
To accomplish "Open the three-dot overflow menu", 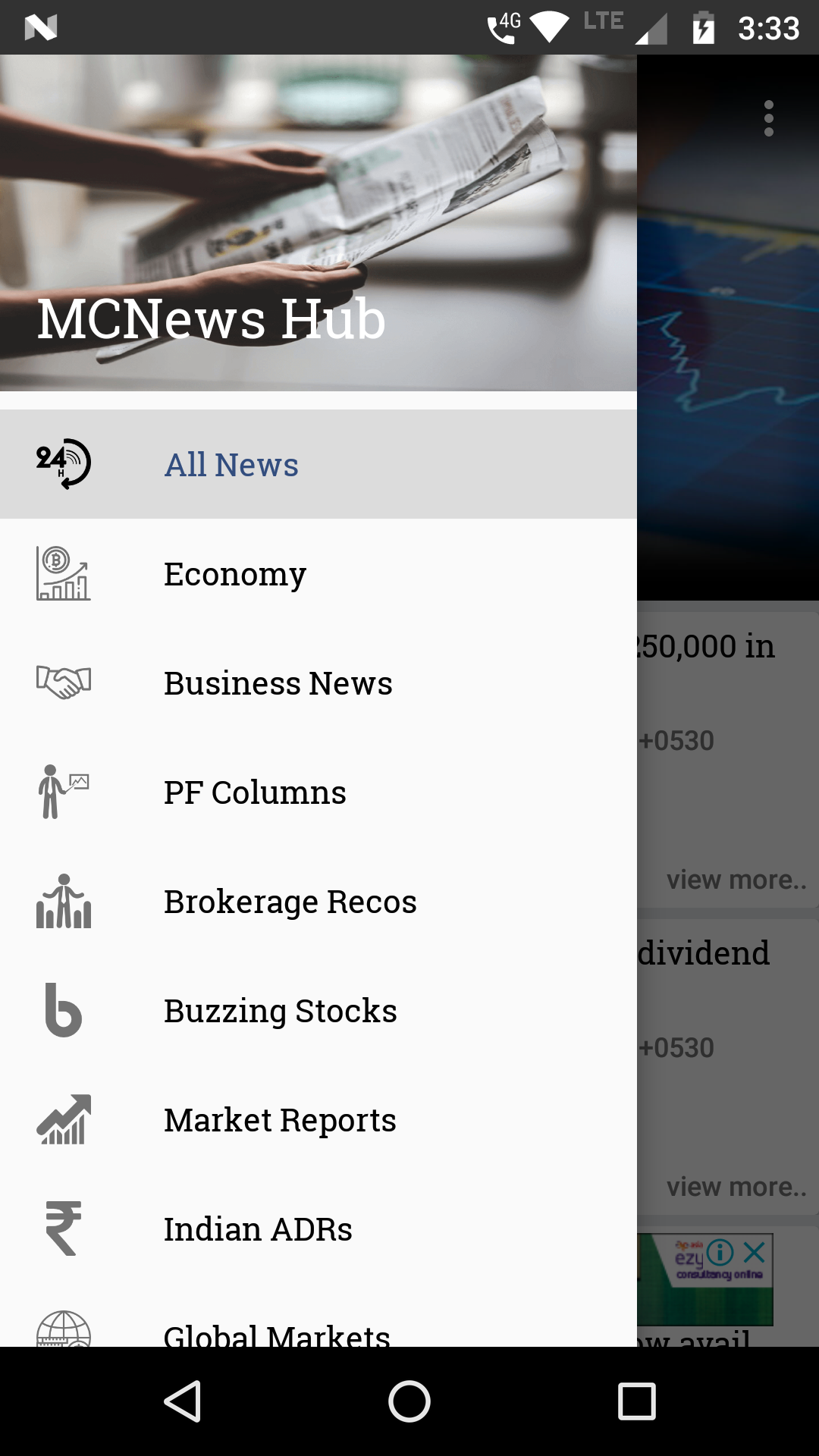I will tap(769, 118).
